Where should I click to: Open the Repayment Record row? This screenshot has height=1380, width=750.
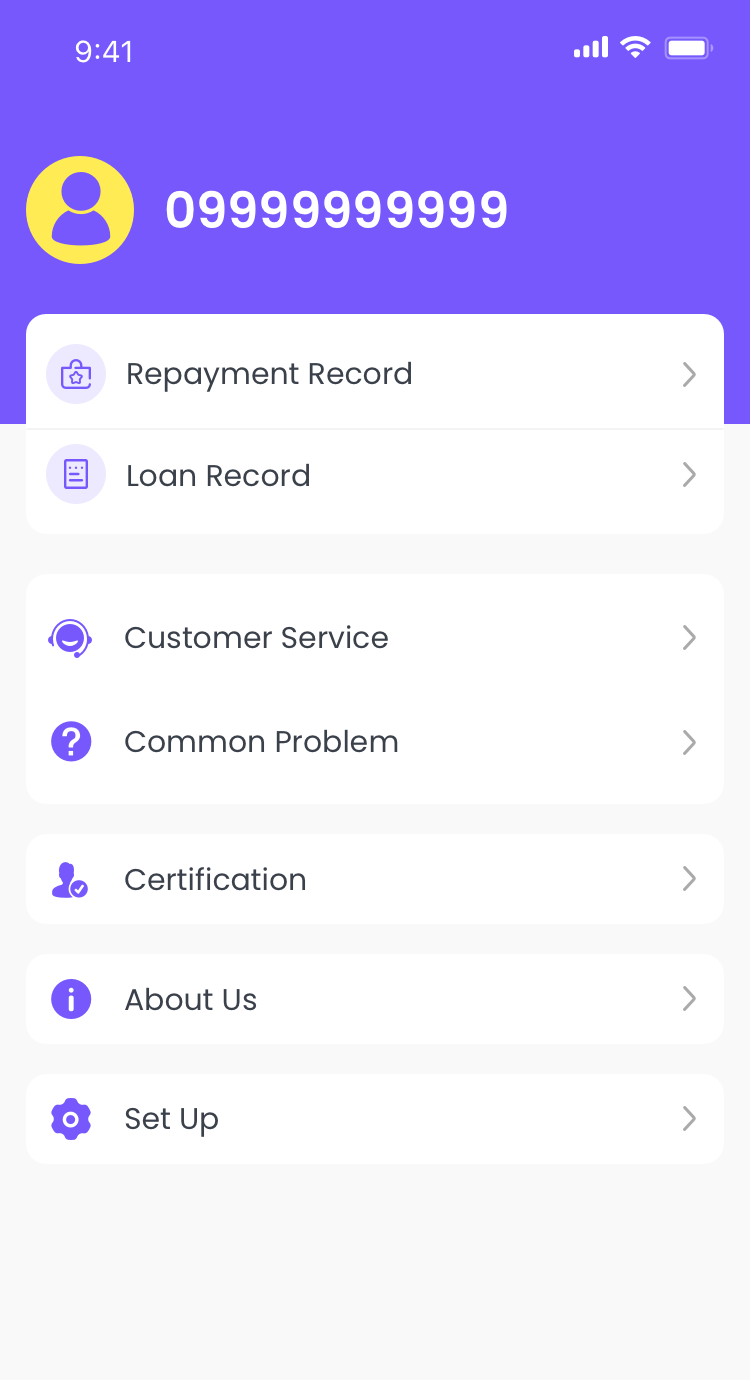click(x=375, y=374)
